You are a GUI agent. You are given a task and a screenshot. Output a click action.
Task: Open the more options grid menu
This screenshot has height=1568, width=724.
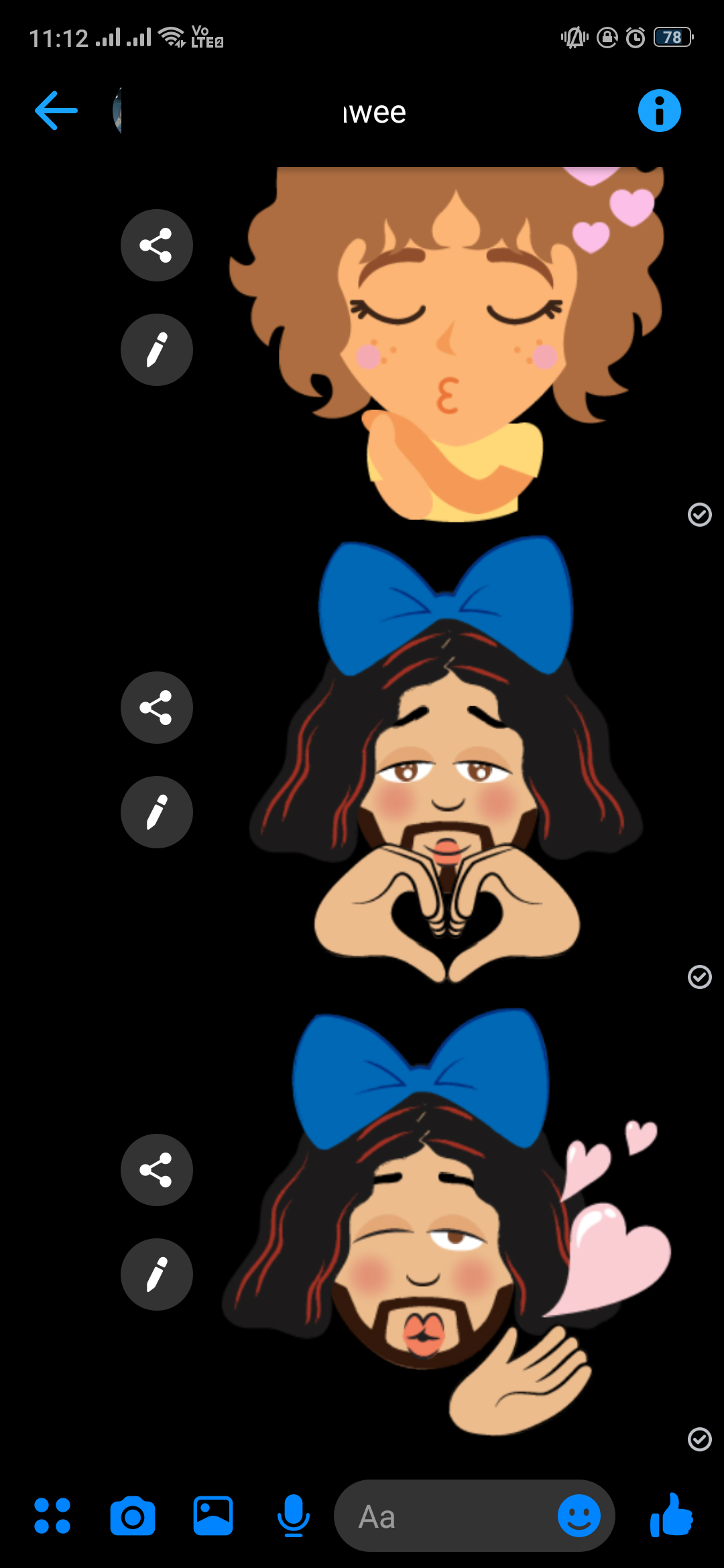coord(52,1516)
